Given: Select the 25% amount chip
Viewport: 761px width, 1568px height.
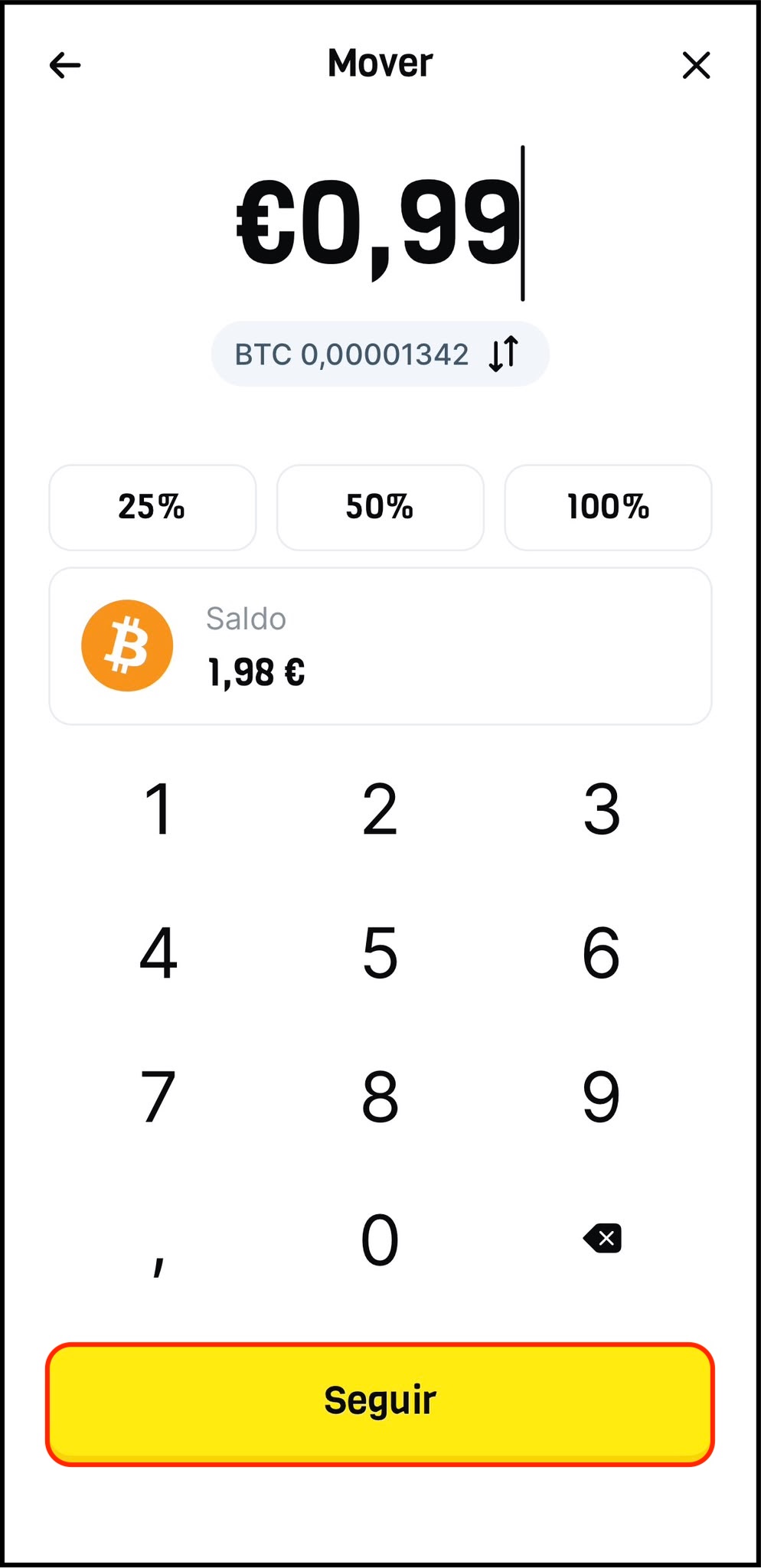Looking at the screenshot, I should [152, 507].
